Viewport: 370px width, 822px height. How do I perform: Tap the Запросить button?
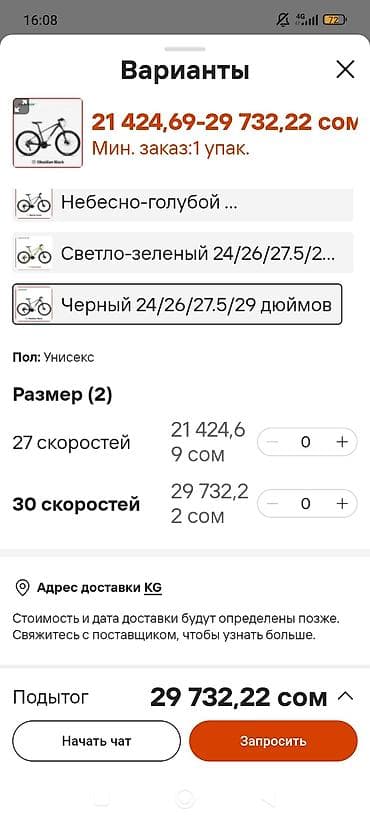pos(273,741)
